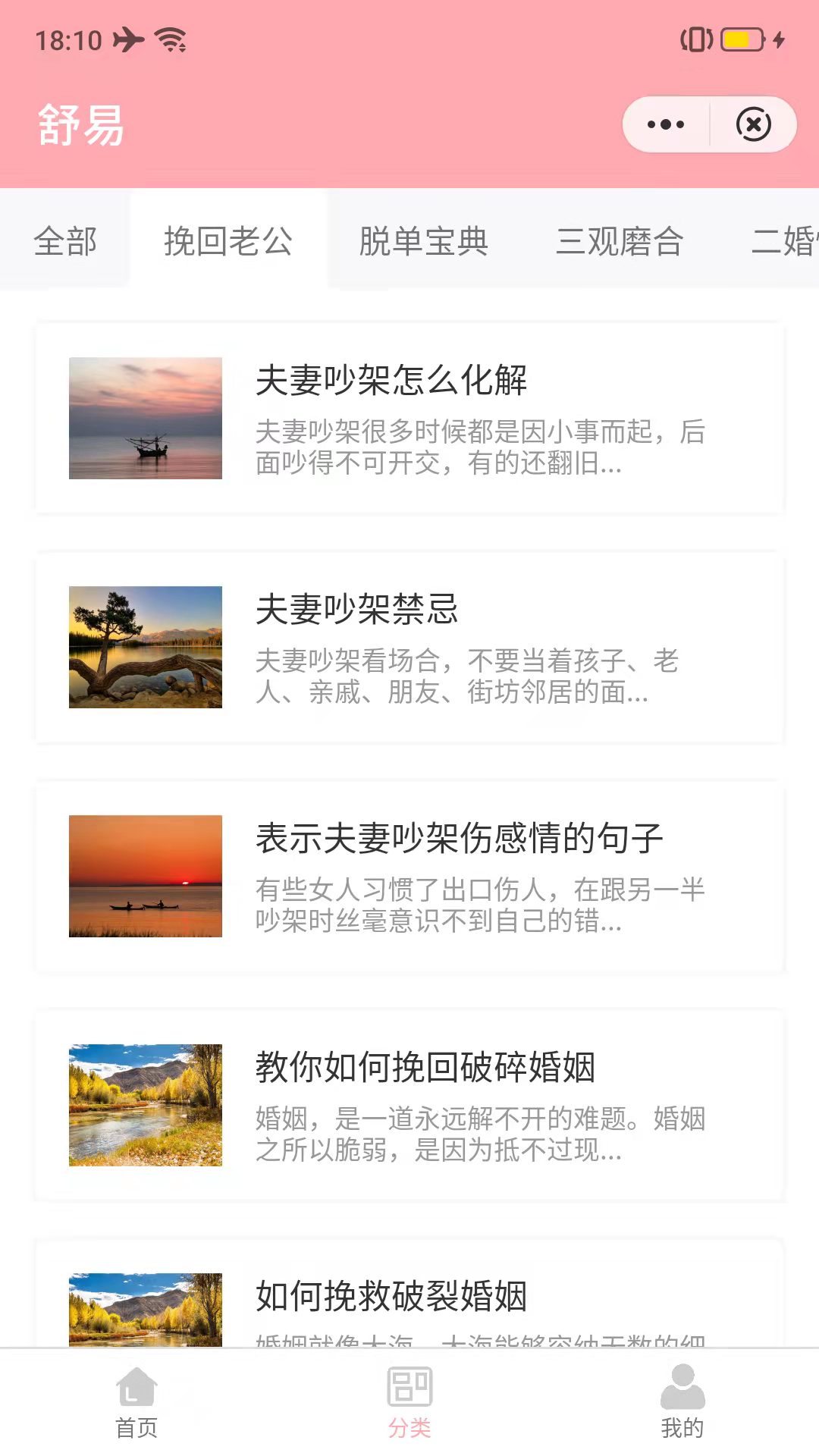The height and width of the screenshot is (1456, 819).
Task: Close the 舒易 mini program
Action: tap(753, 124)
